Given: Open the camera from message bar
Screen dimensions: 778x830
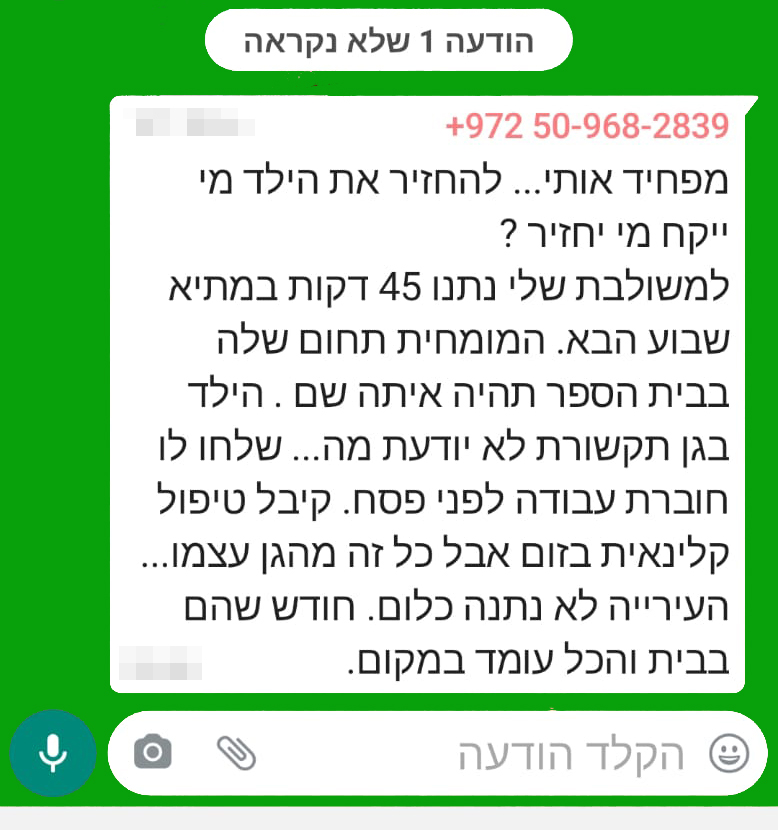Looking at the screenshot, I should click(152, 752).
